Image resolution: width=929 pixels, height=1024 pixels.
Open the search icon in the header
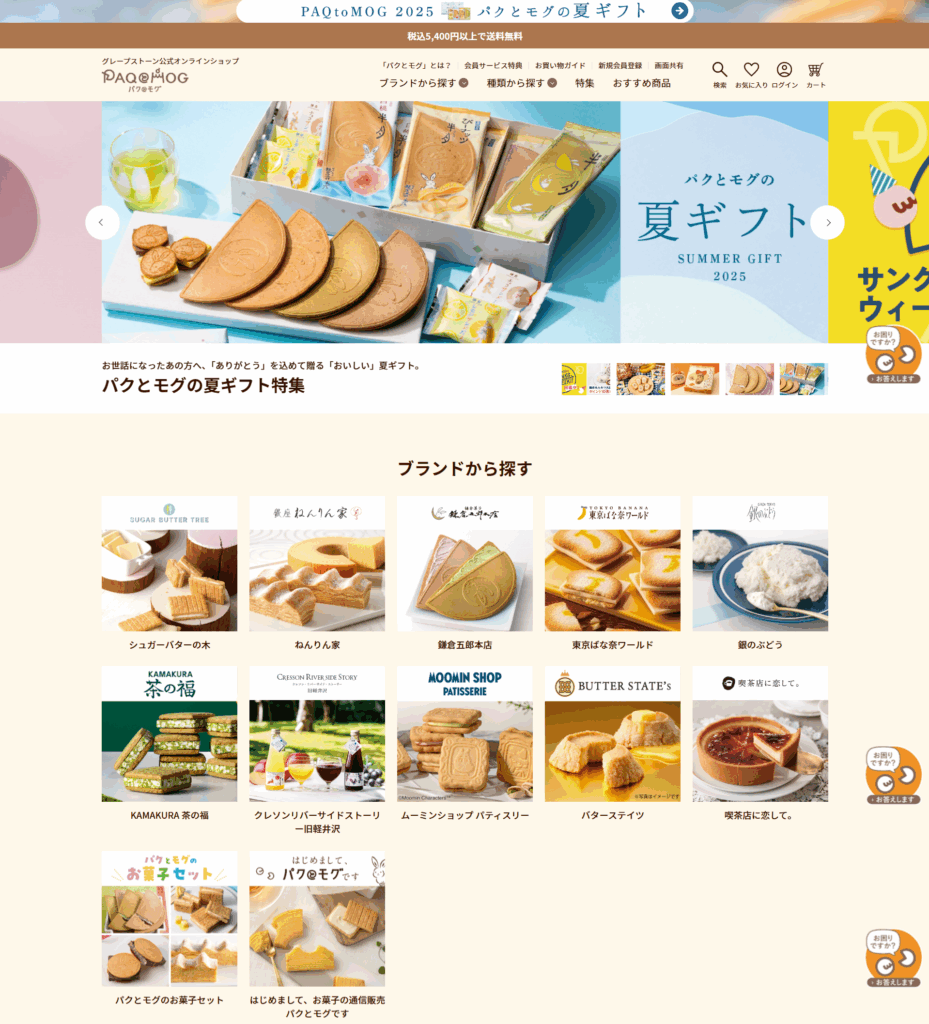tap(719, 72)
